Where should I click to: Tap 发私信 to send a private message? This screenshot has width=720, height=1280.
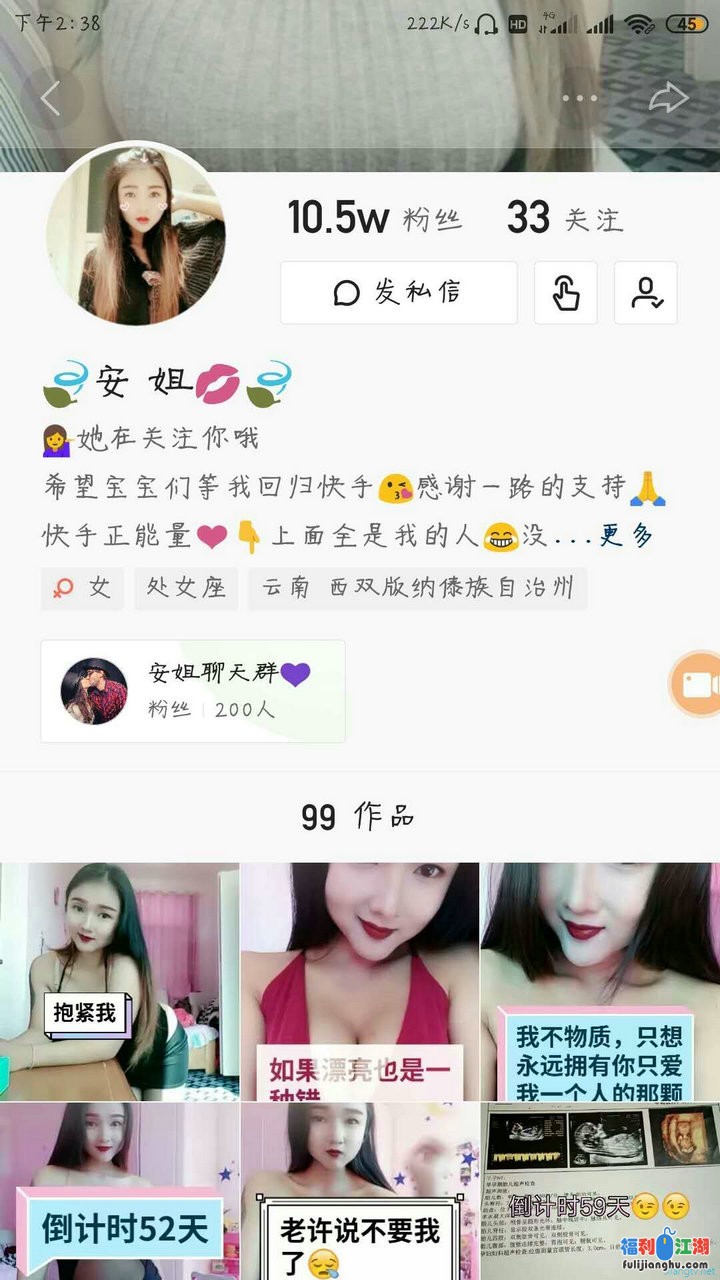coord(398,293)
